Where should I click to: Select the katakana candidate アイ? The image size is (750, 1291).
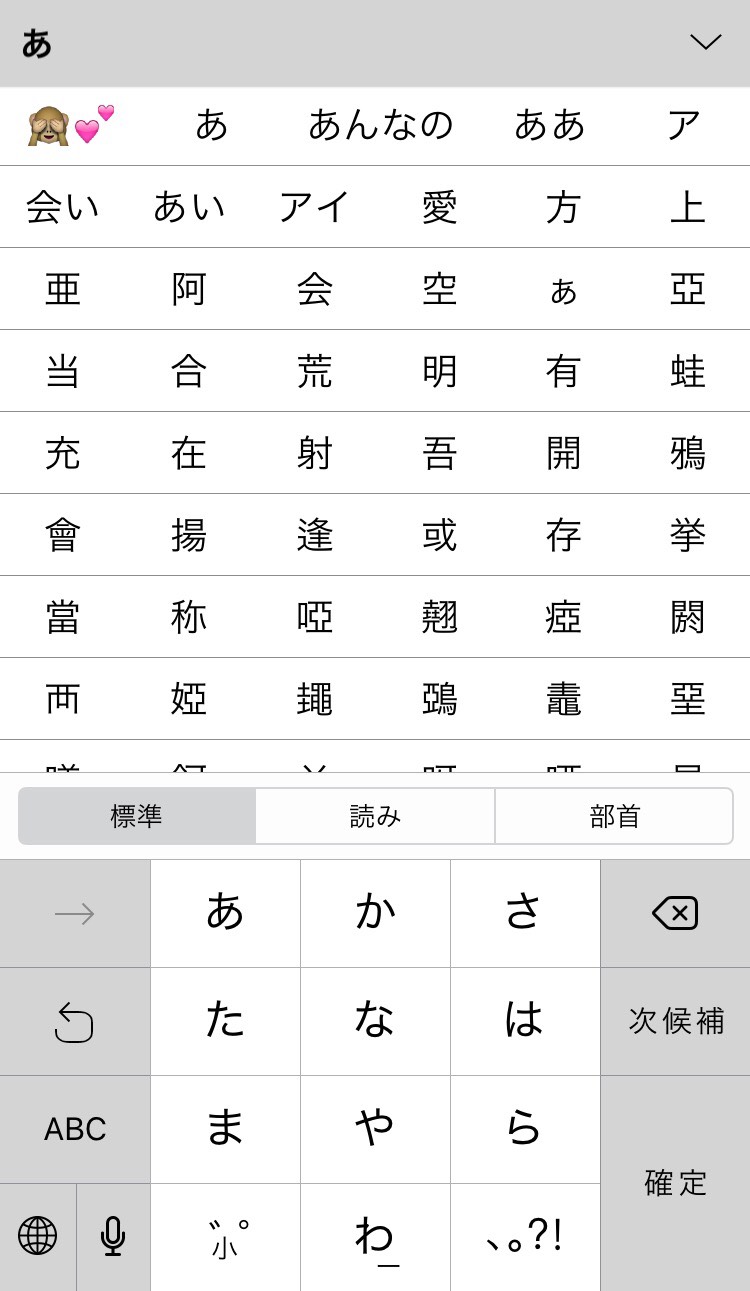tap(314, 208)
